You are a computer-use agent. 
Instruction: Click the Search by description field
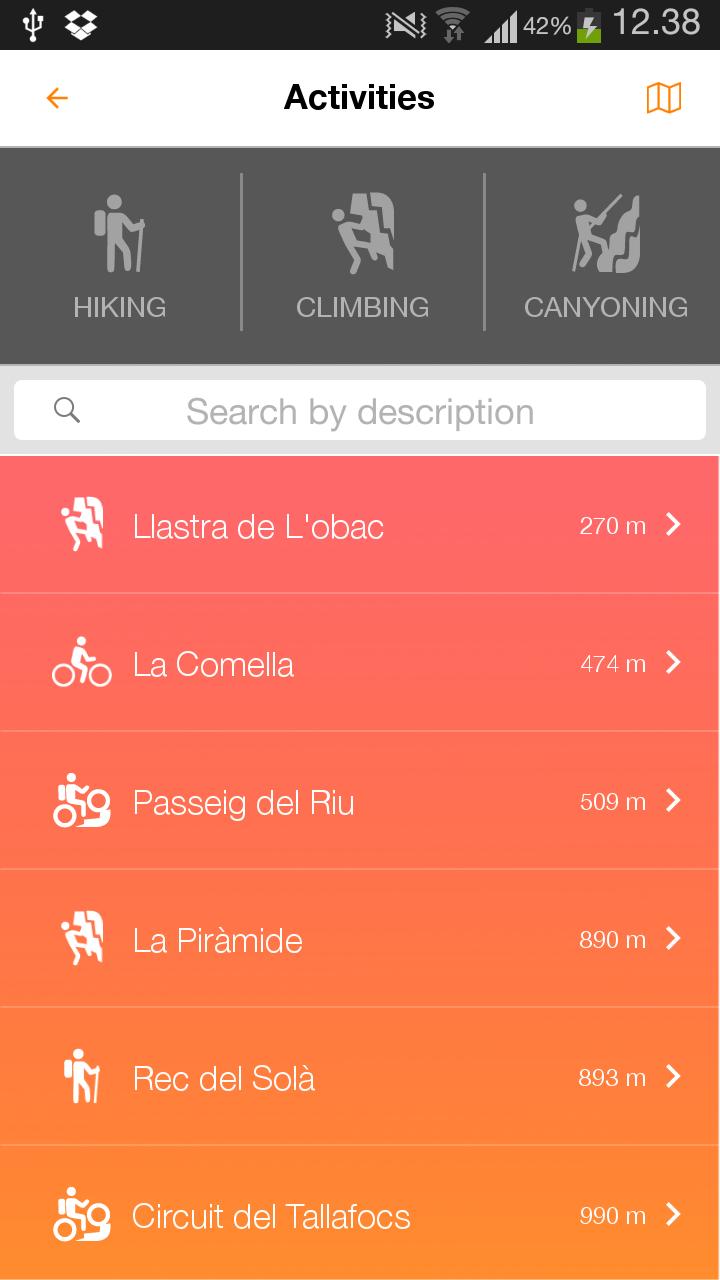[360, 410]
